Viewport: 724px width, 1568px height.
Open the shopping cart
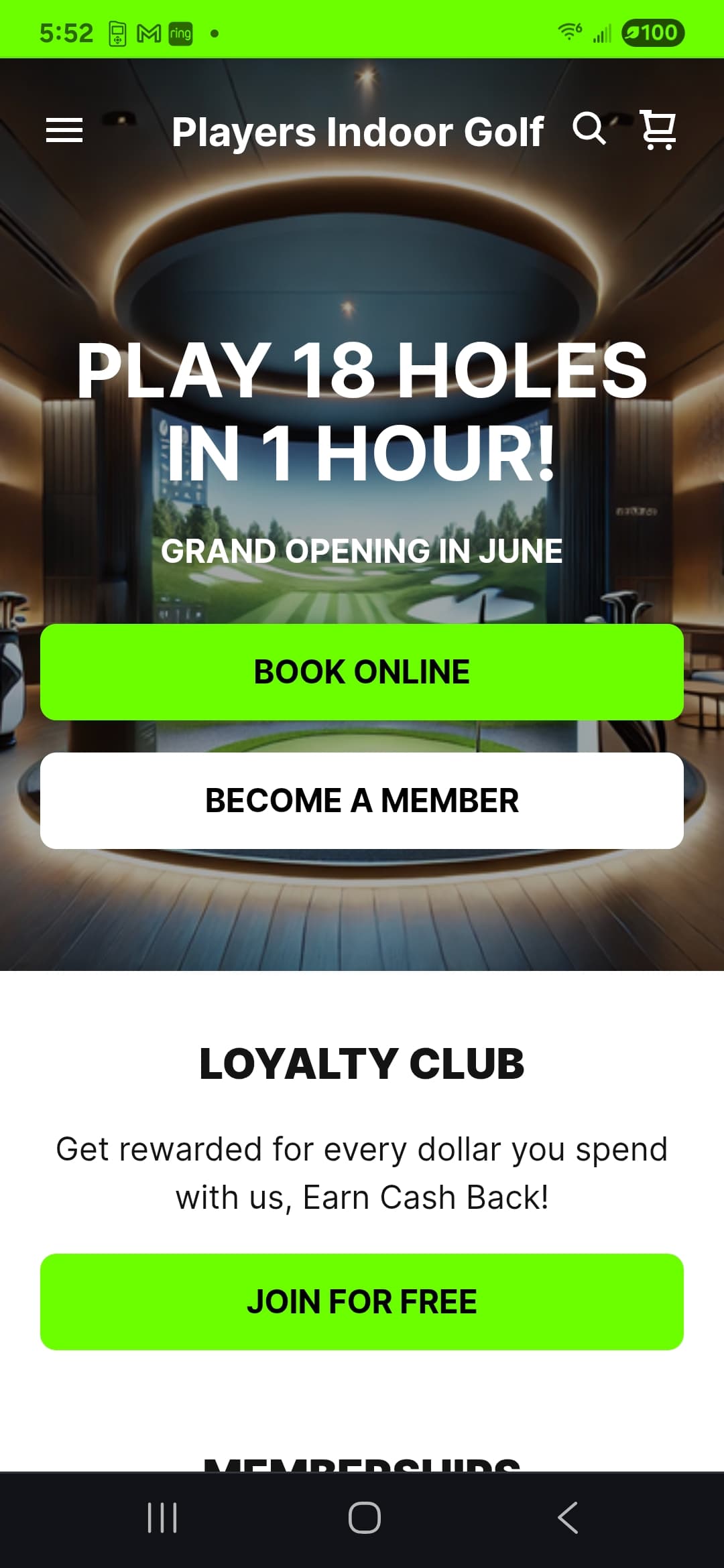pos(657,131)
